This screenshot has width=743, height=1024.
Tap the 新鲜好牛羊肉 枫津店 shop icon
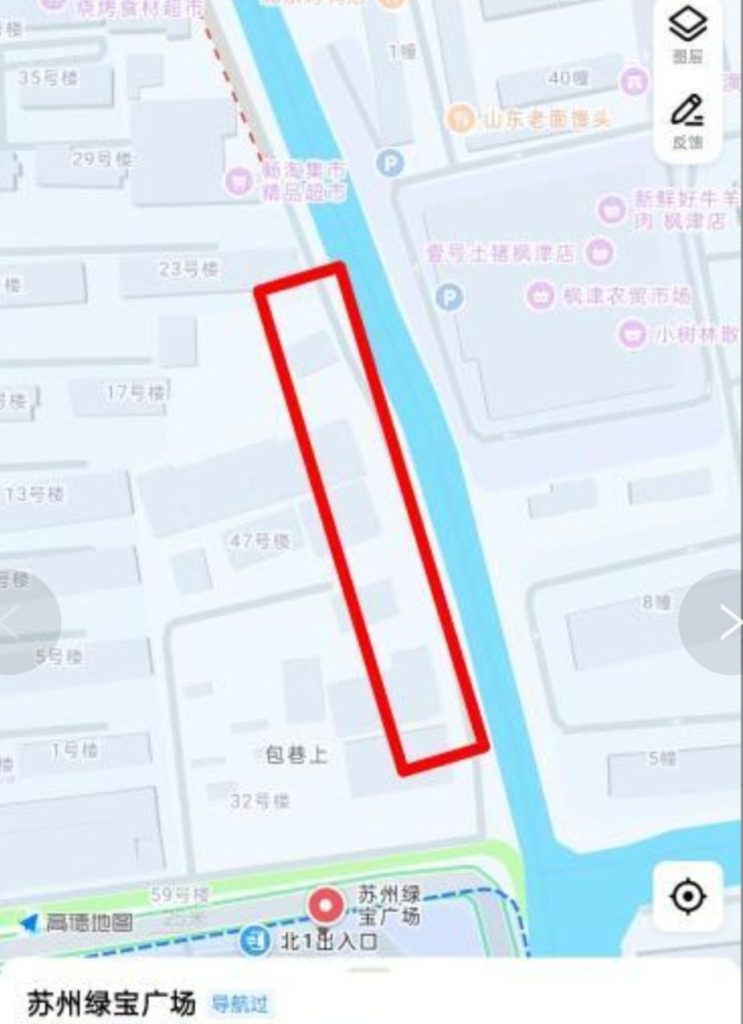coord(612,211)
